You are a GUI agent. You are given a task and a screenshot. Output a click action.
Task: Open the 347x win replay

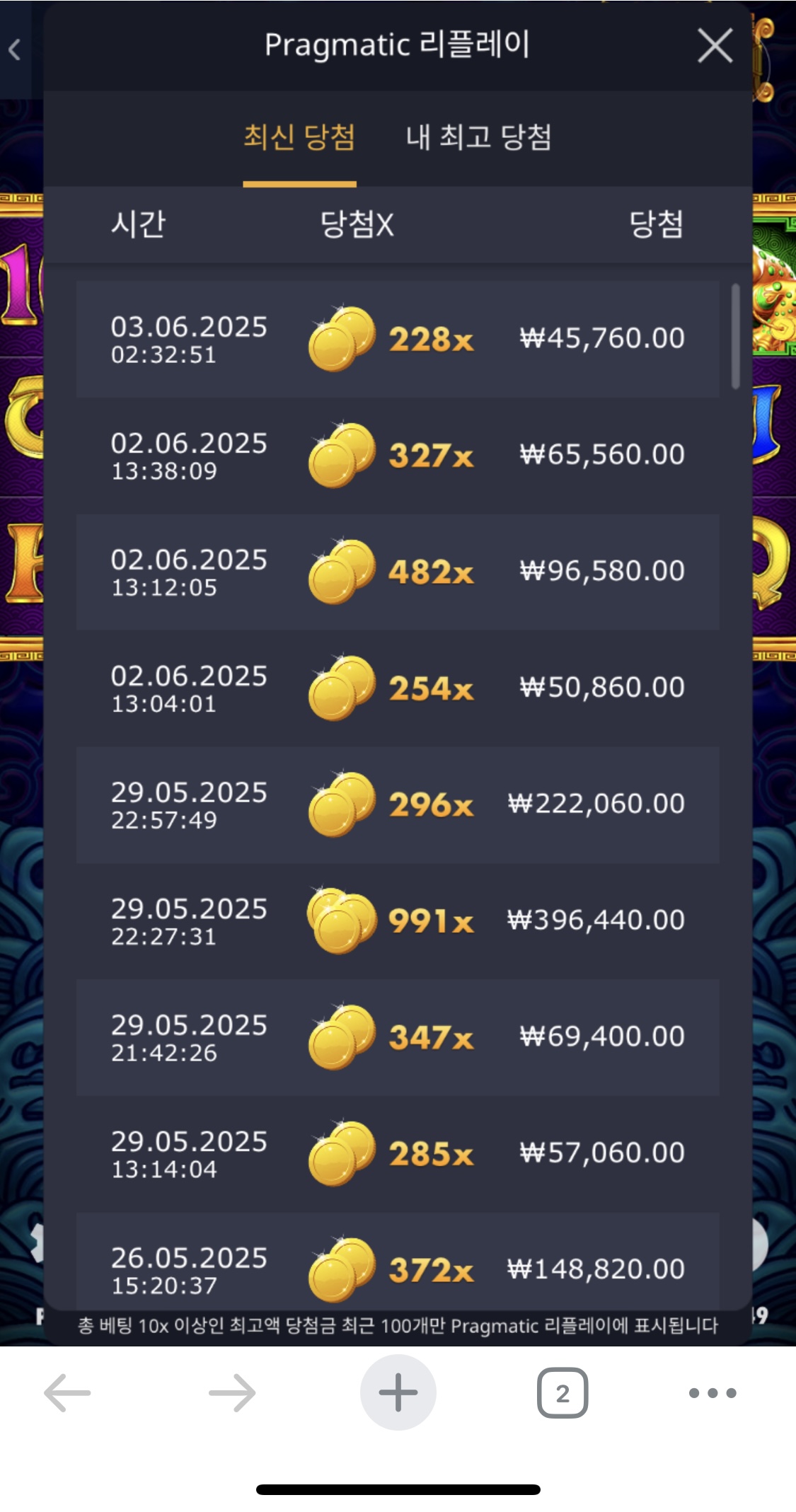pos(398,1037)
